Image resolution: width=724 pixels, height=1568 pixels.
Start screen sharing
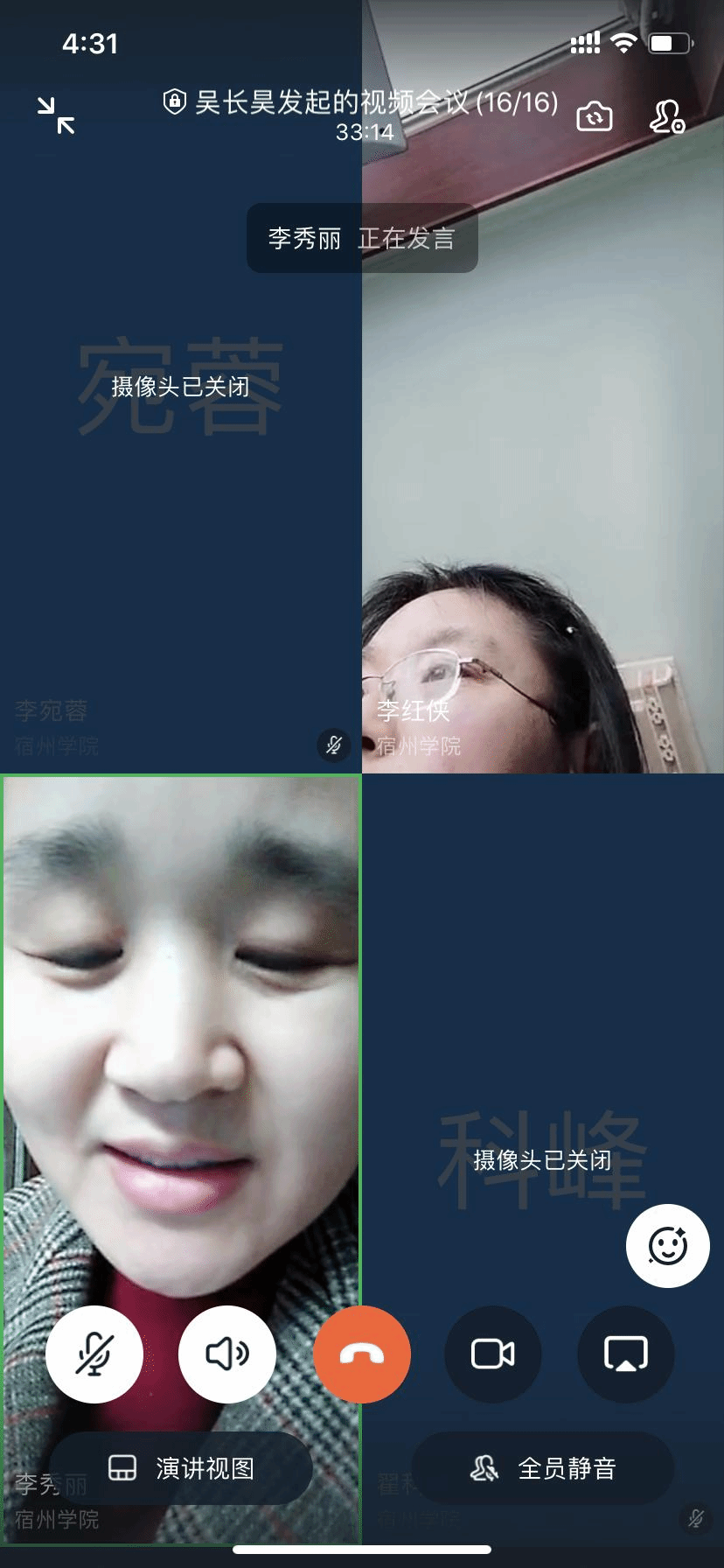(626, 1354)
